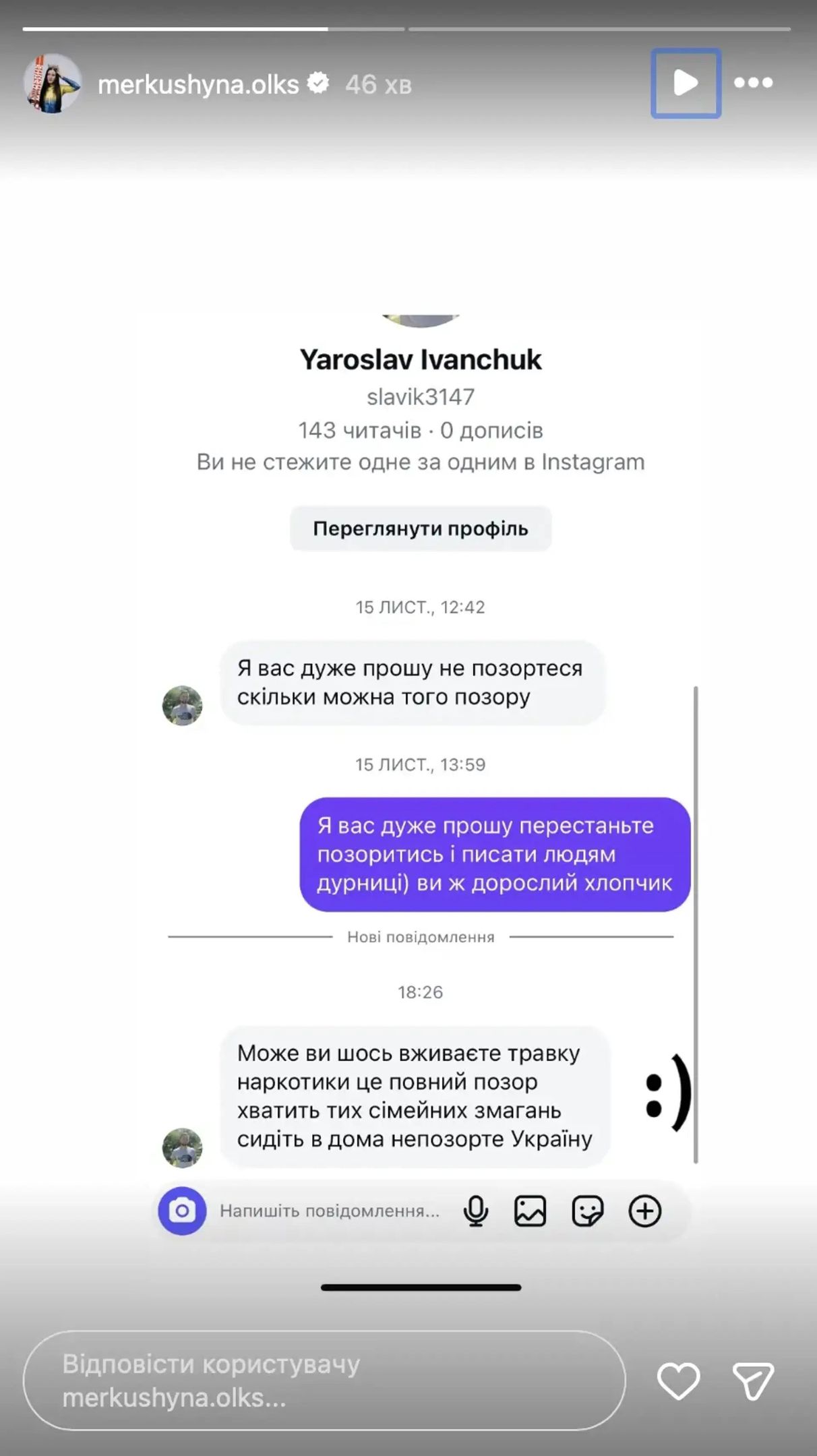This screenshot has height=1456, width=817.
Task: Tap the play button on the story
Action: (x=686, y=83)
